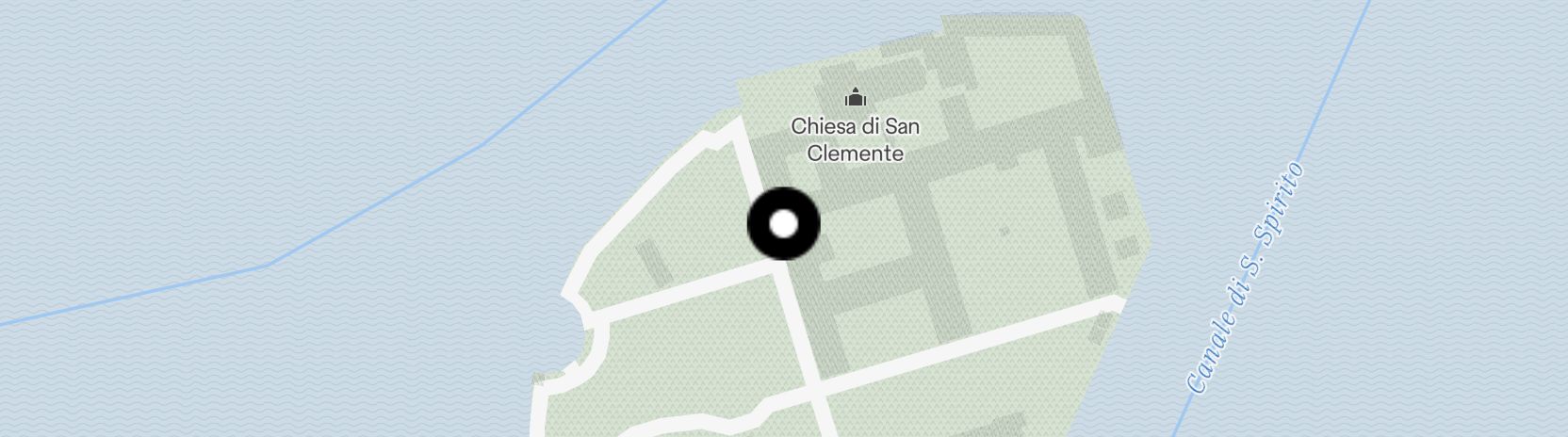
Task: Select the Chiesa di San Clemente place marker
Action: click(x=855, y=98)
